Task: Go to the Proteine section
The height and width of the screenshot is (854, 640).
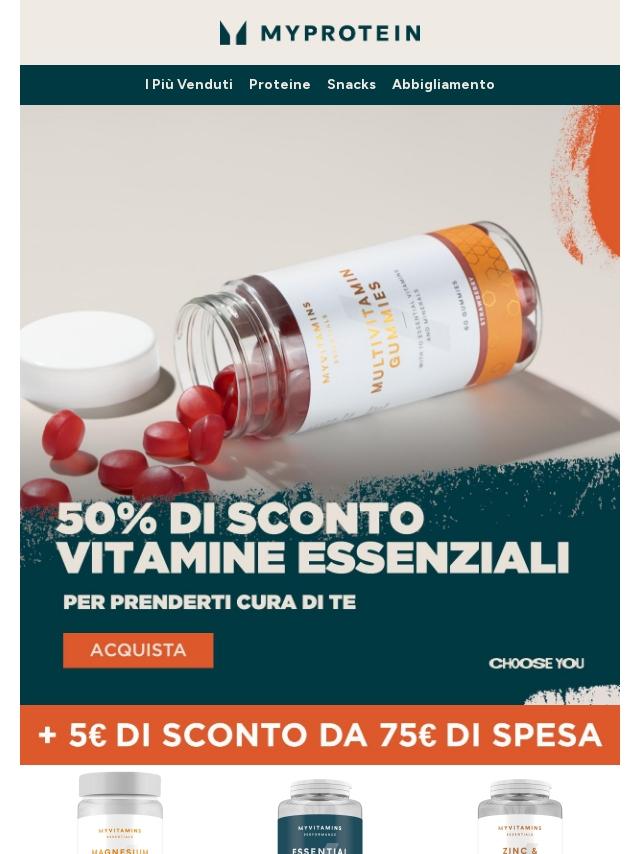Action: tap(279, 85)
